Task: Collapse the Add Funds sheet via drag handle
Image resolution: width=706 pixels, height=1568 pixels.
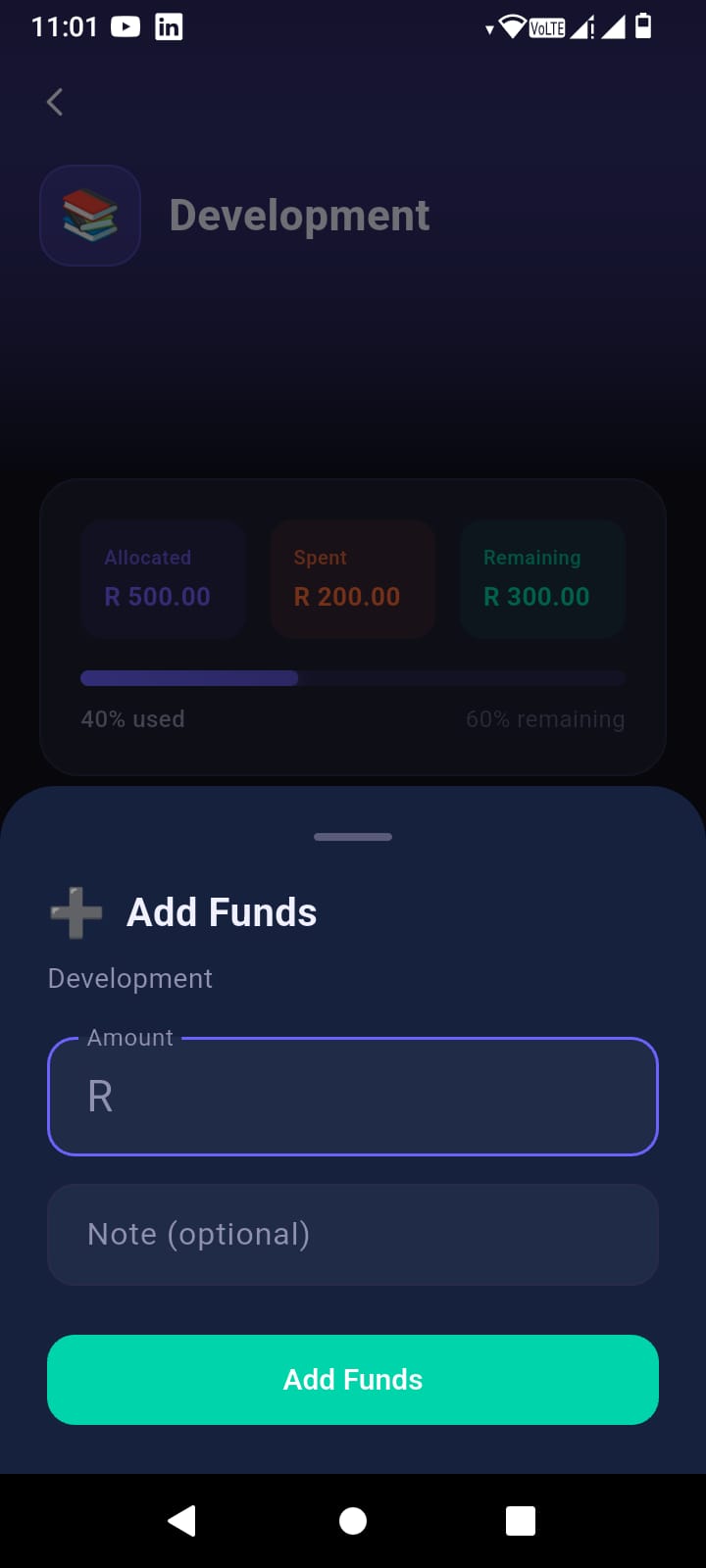Action: click(x=352, y=837)
